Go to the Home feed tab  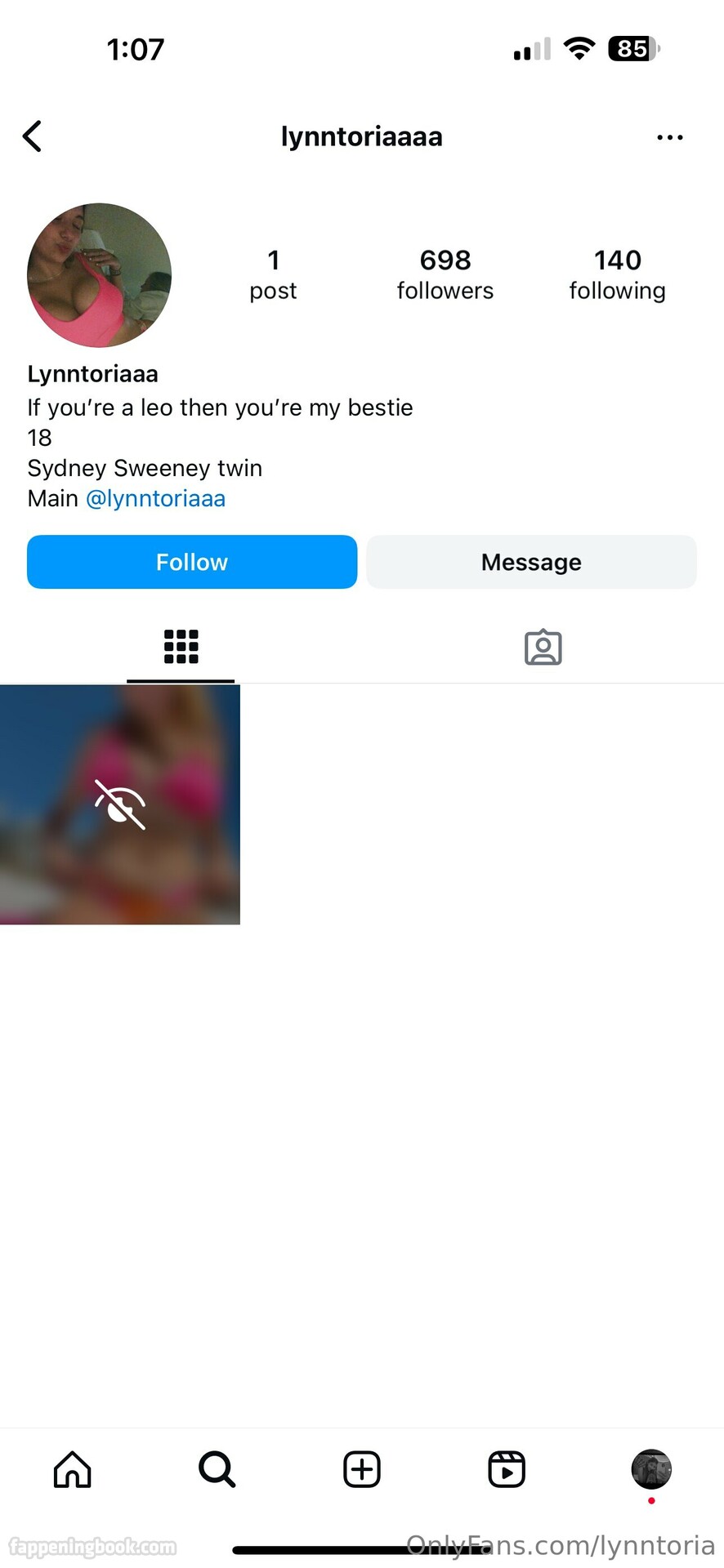click(73, 1469)
